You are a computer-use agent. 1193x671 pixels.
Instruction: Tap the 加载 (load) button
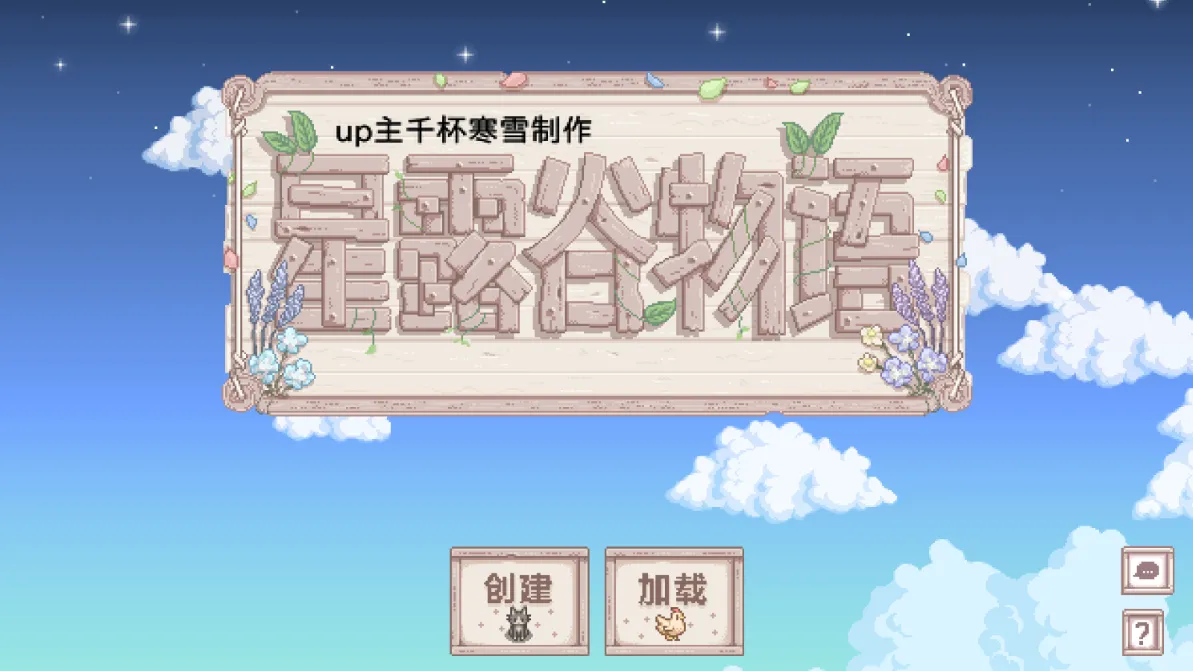(673, 600)
